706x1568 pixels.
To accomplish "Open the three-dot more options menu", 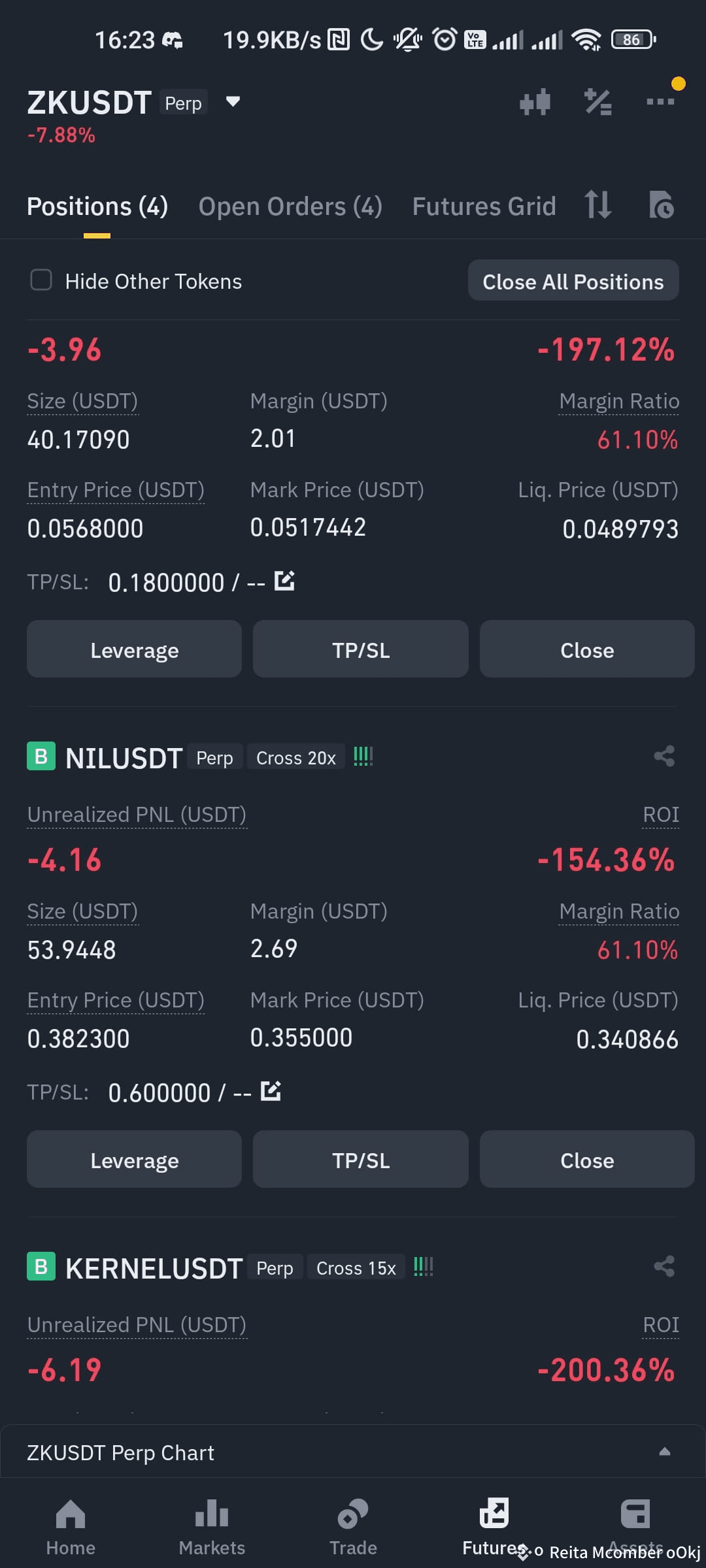I will point(659,101).
